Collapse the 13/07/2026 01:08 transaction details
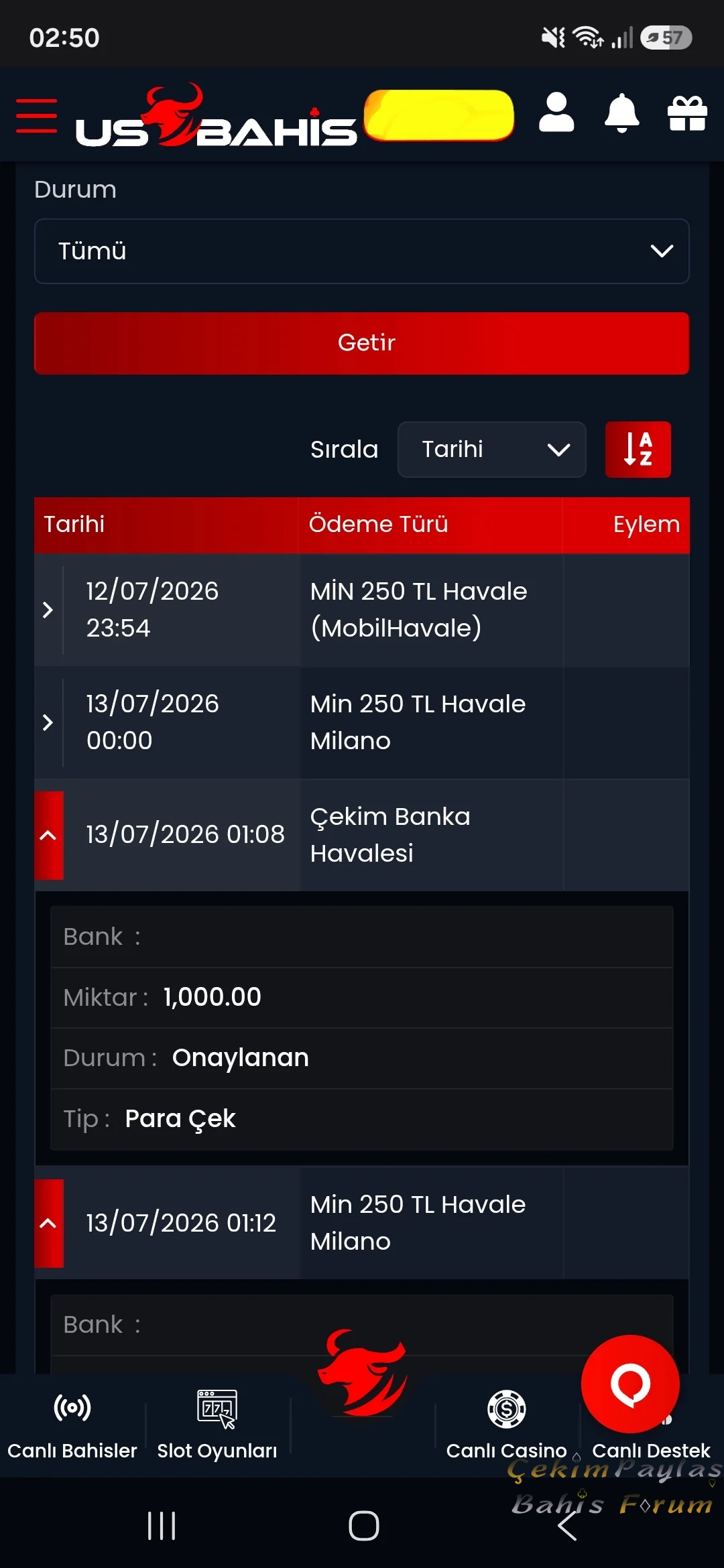Viewport: 724px width, 1568px height. tap(48, 835)
